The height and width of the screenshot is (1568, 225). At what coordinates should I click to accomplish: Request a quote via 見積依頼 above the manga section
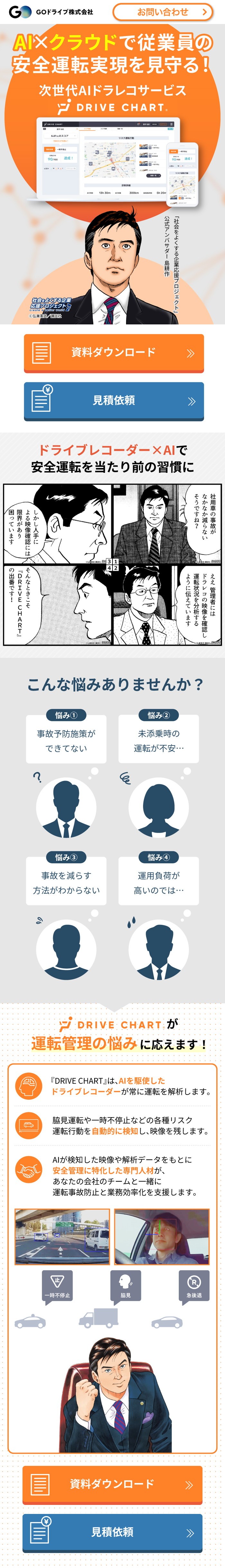[114, 400]
